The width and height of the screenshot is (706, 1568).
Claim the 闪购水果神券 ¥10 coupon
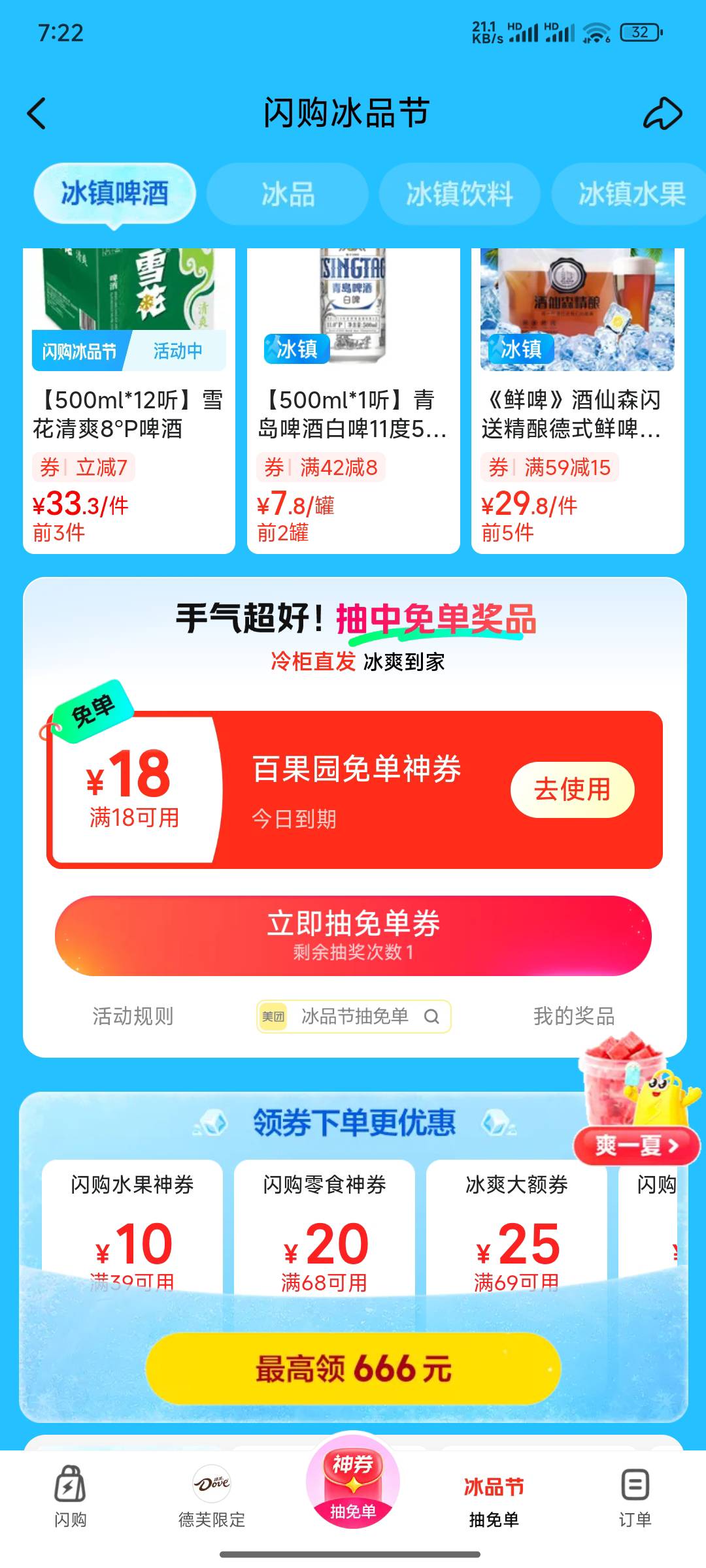coord(132,1228)
